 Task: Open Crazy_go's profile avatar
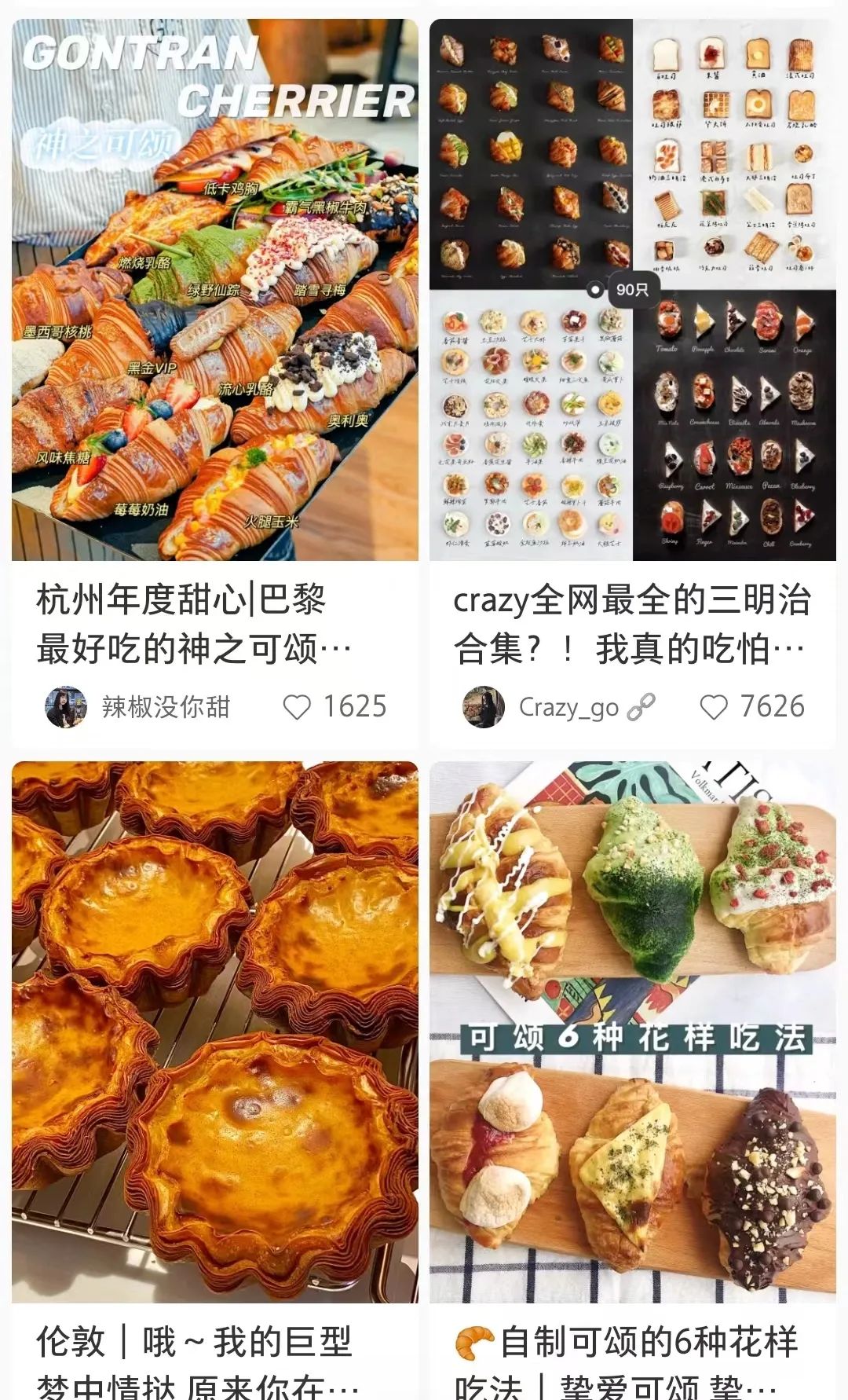[484, 706]
